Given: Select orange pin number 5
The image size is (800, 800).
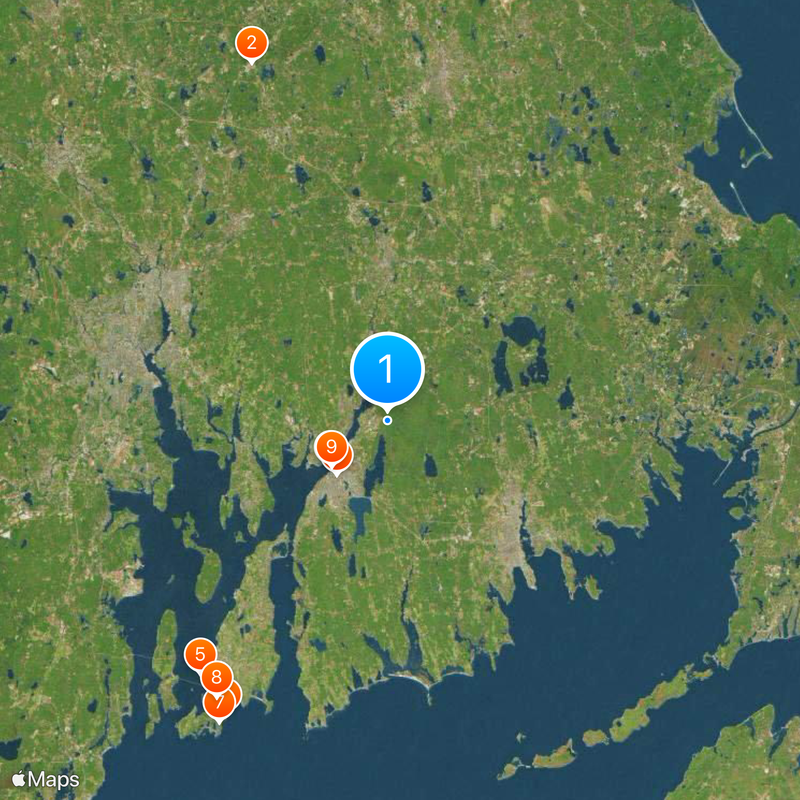Looking at the screenshot, I should coord(200,655).
